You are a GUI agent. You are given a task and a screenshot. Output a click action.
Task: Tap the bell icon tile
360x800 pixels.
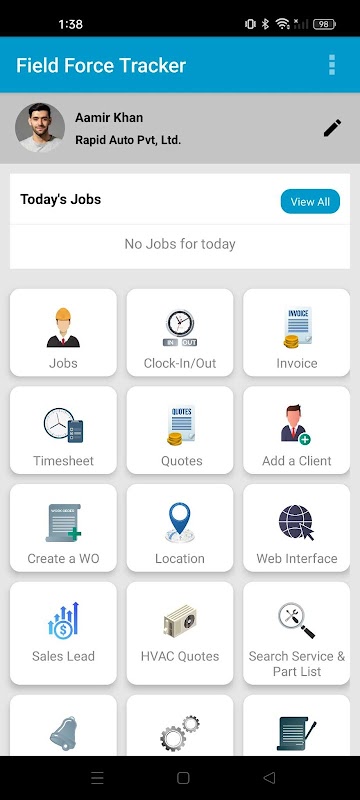coord(63,725)
